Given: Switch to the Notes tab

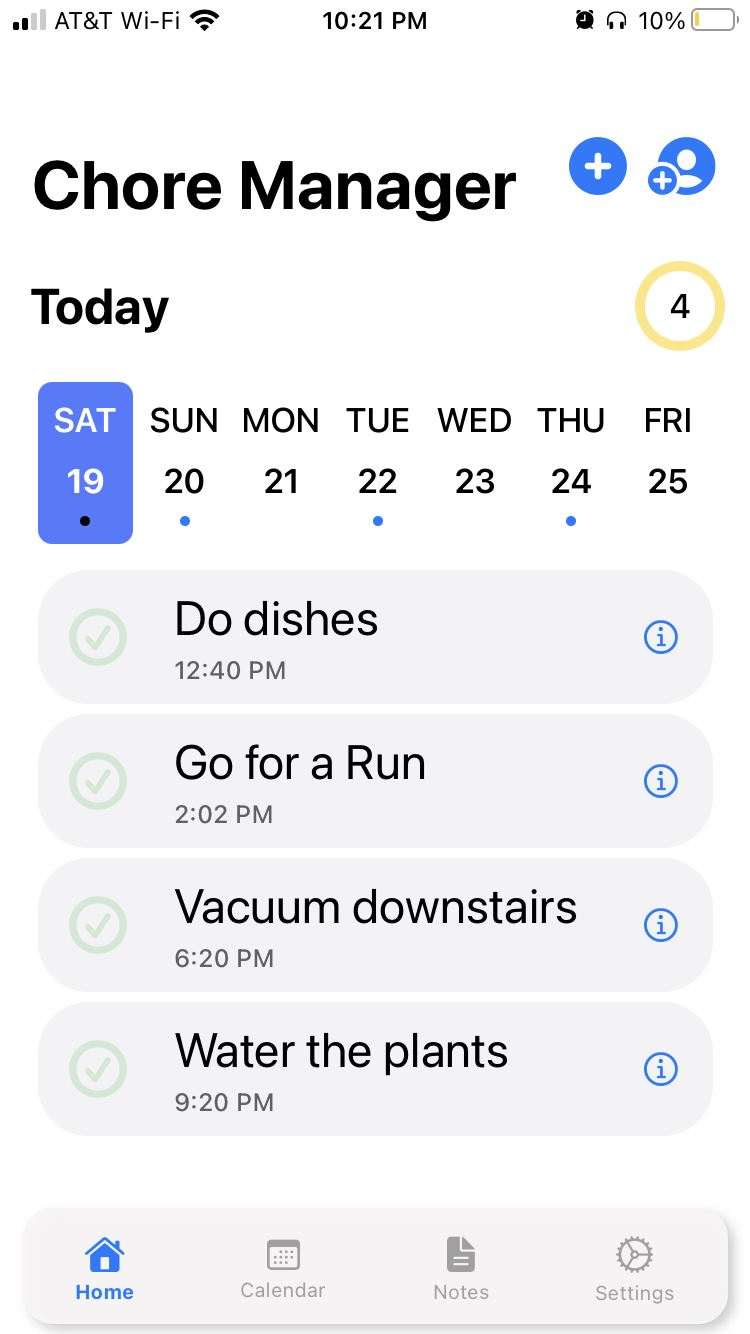Looking at the screenshot, I should (x=461, y=1268).
